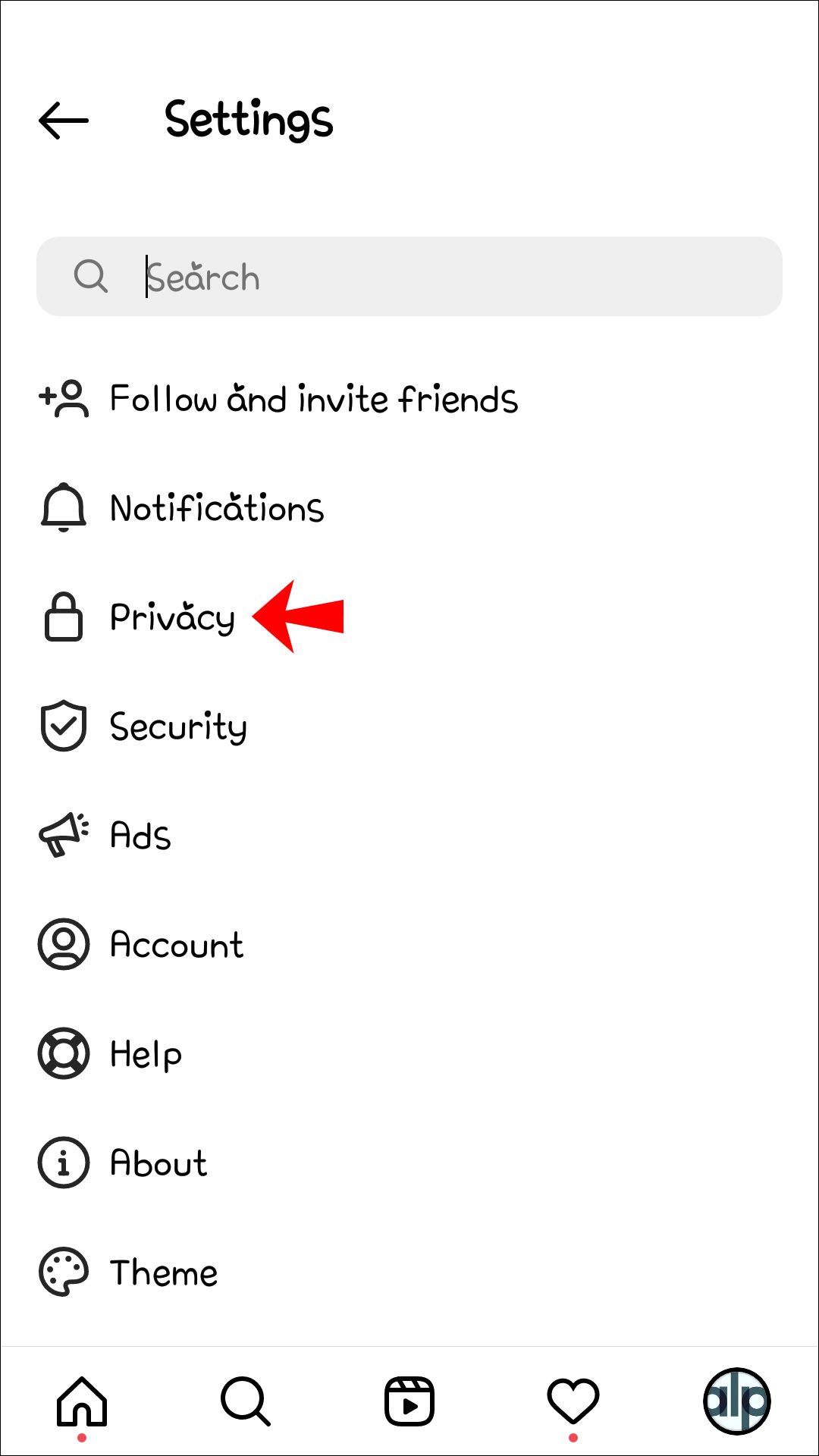The width and height of the screenshot is (819, 1456).
Task: Open Follow and invite friends
Action: click(314, 400)
